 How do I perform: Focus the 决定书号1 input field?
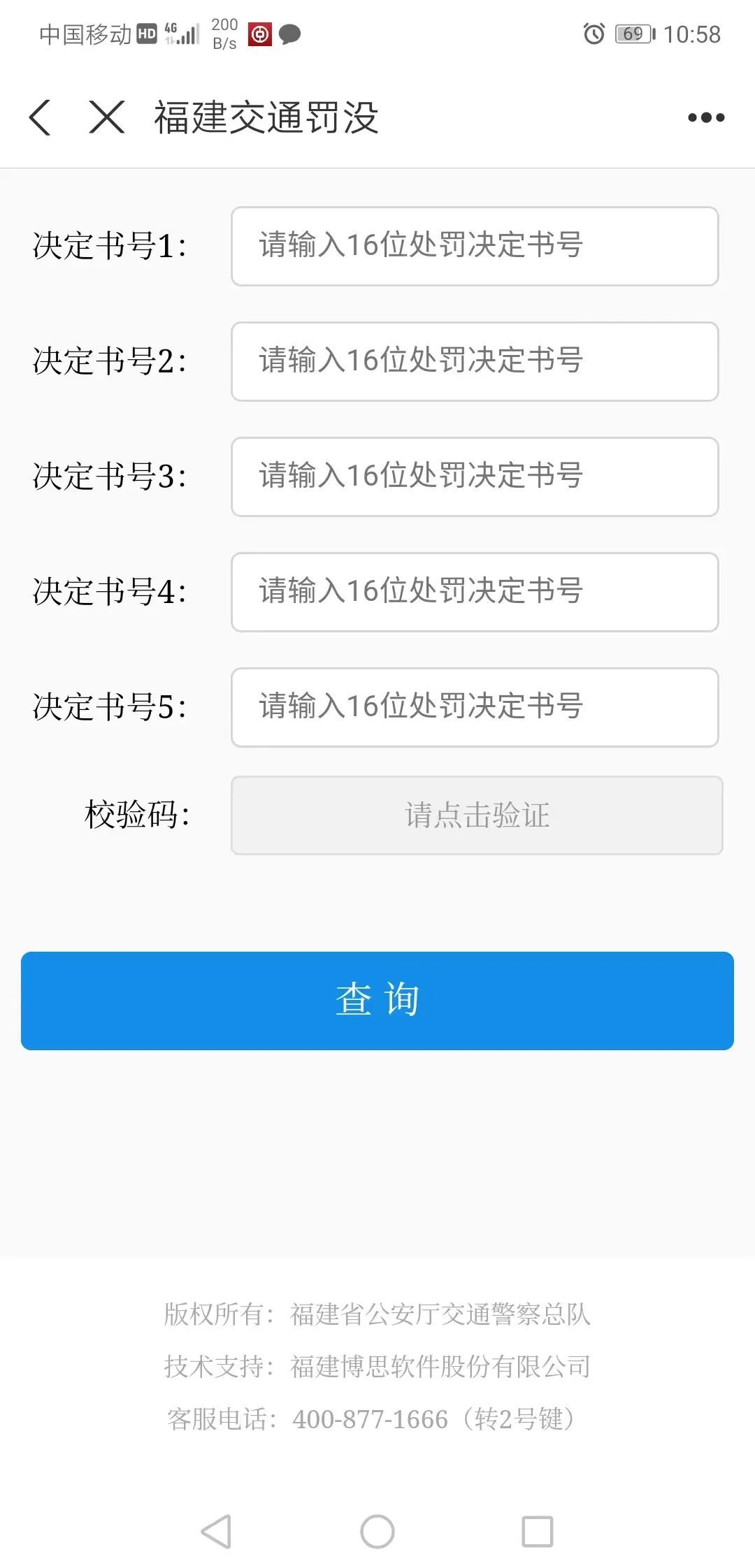475,246
